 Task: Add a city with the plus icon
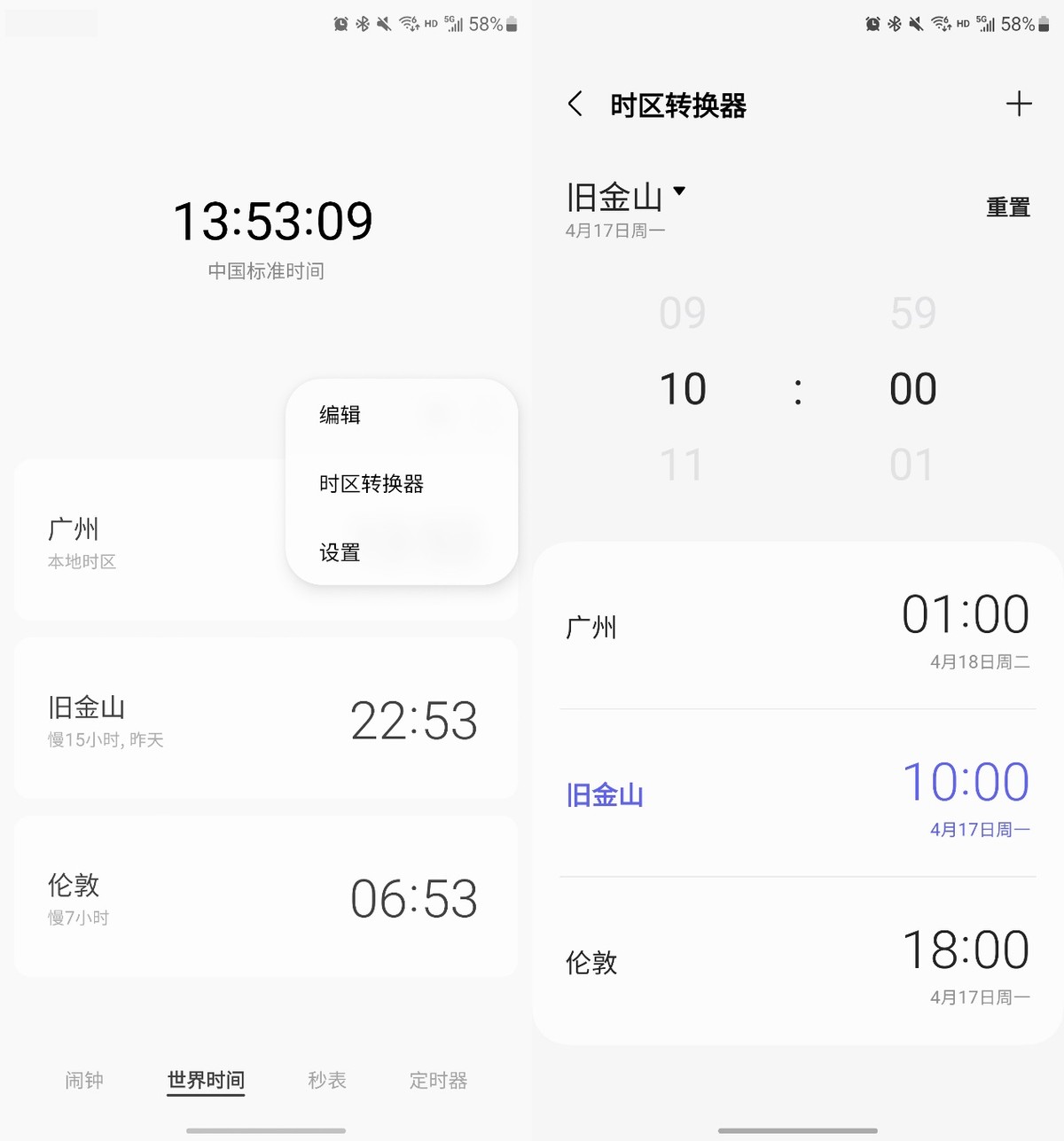click(x=1019, y=105)
